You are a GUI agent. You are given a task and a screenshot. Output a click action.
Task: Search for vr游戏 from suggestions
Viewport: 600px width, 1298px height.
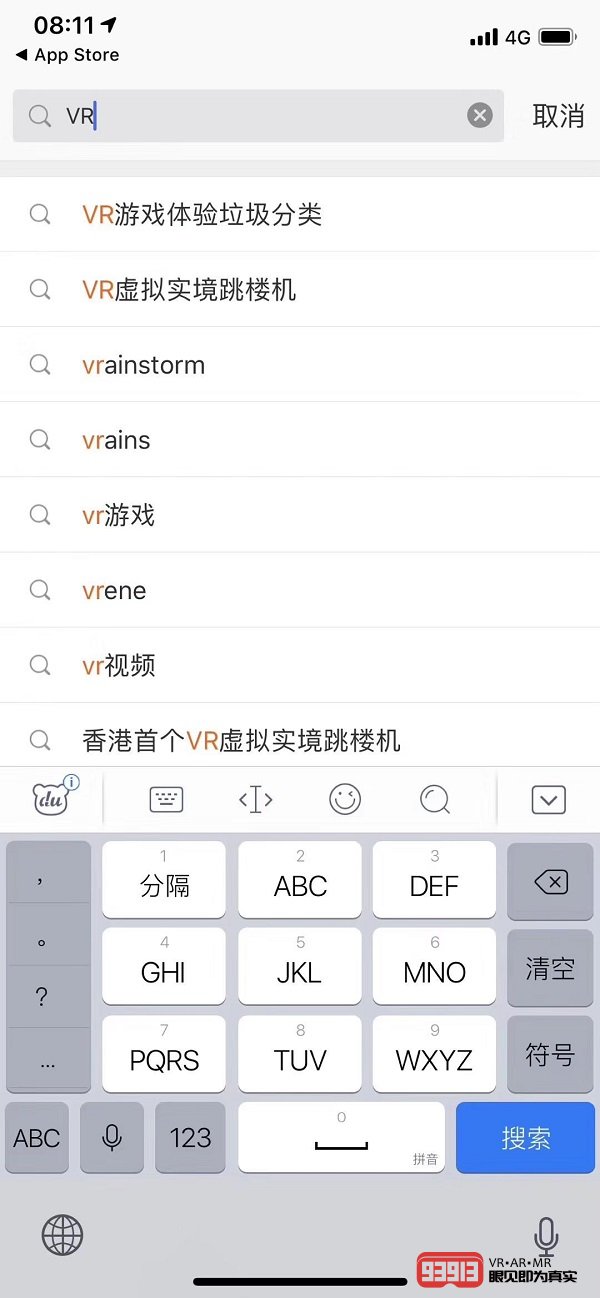(x=118, y=515)
